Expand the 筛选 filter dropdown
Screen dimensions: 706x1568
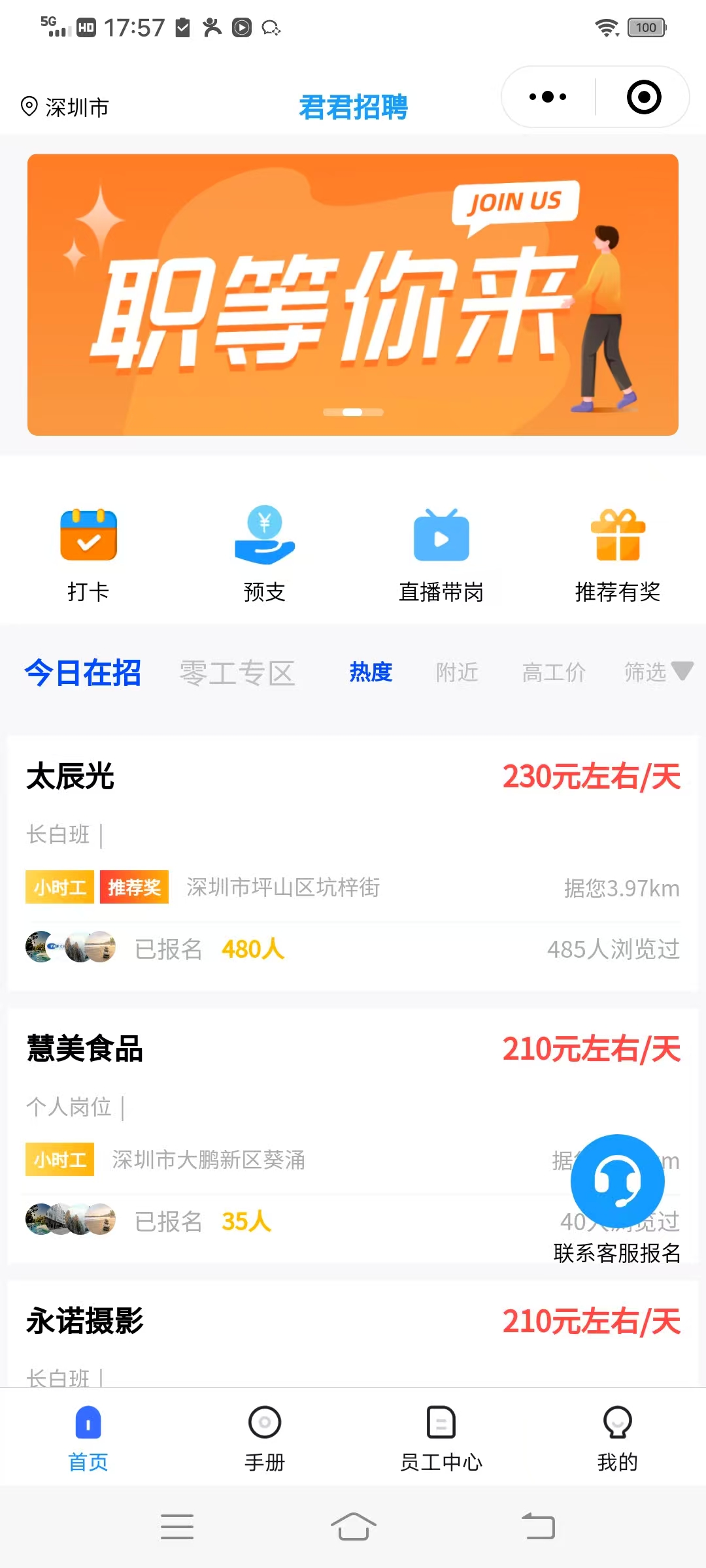pyautogui.click(x=657, y=672)
